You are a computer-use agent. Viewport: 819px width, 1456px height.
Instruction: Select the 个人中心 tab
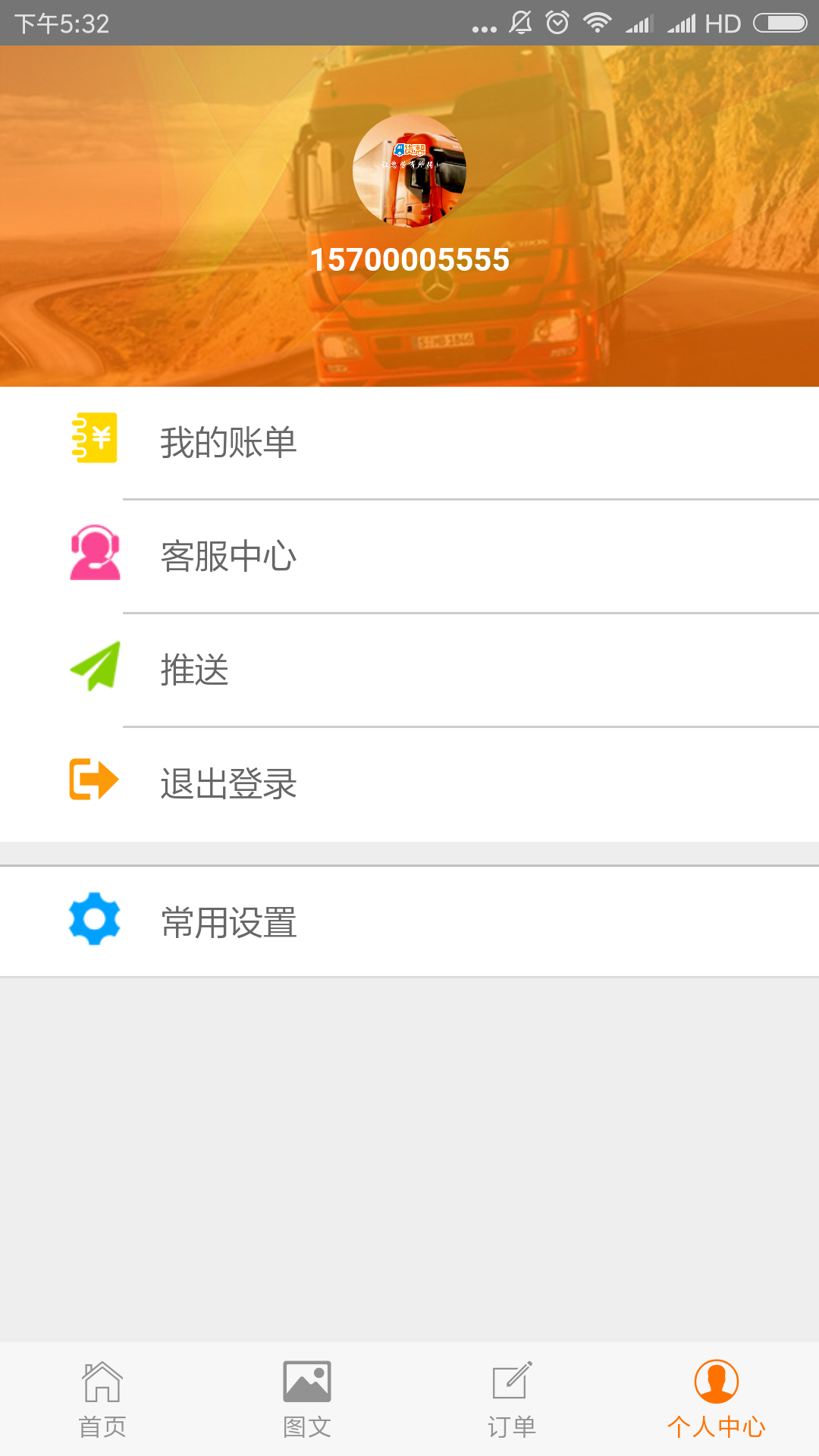(717, 1399)
